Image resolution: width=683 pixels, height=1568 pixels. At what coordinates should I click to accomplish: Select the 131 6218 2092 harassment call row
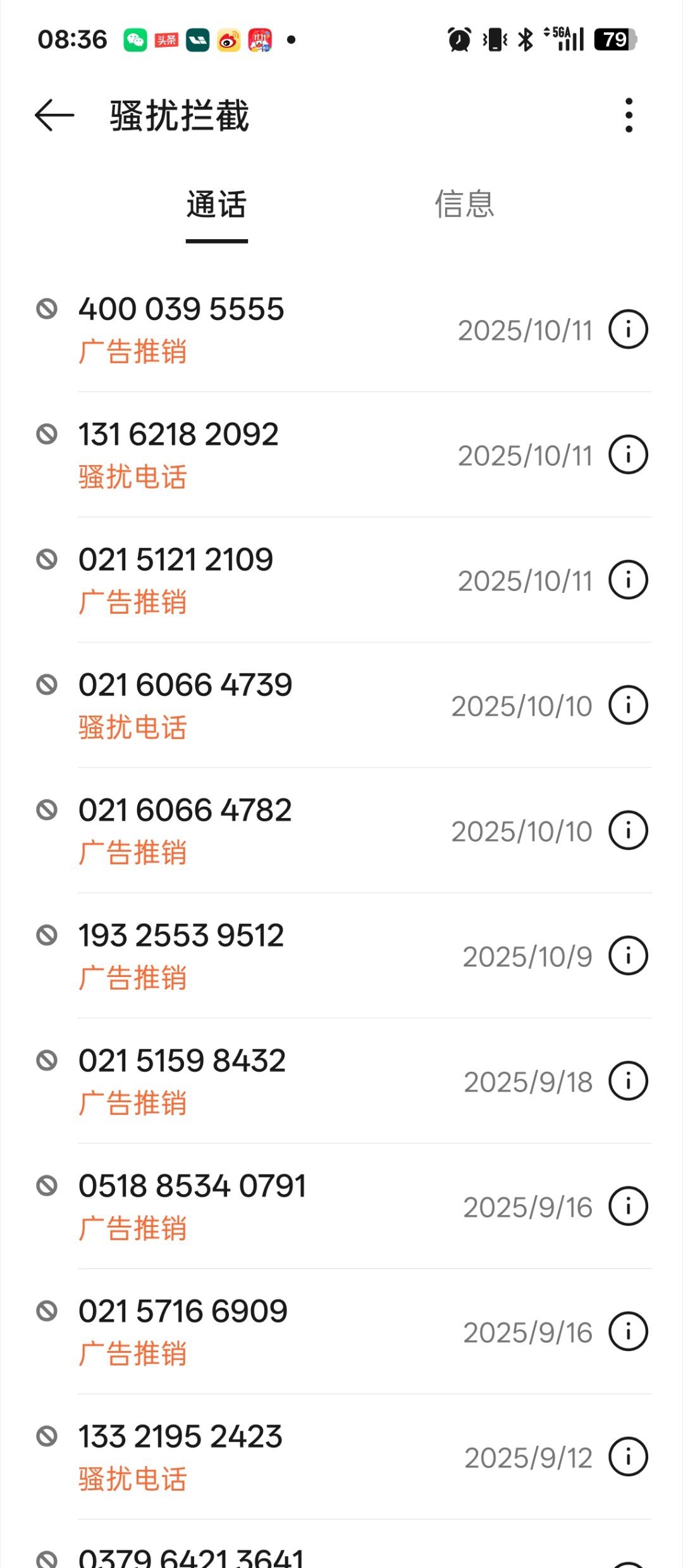[x=253, y=454]
